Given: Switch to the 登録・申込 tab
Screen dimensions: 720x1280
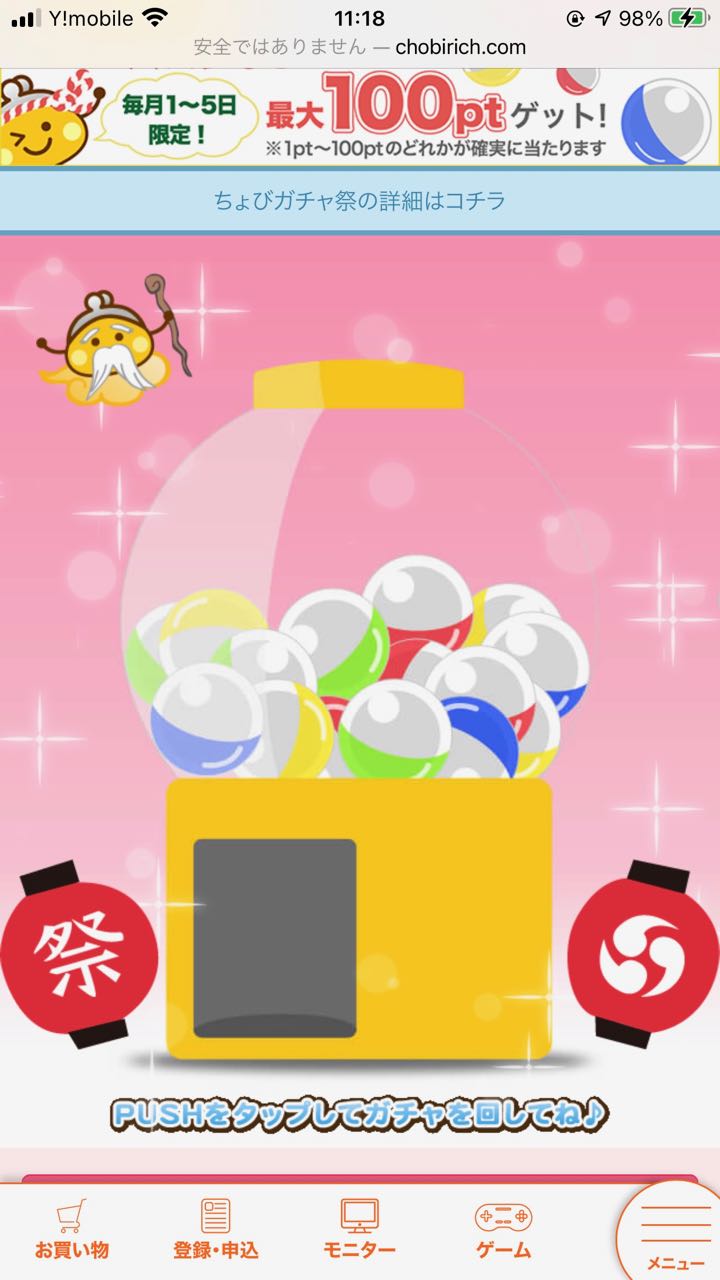Looking at the screenshot, I should pyautogui.click(x=215, y=1230).
